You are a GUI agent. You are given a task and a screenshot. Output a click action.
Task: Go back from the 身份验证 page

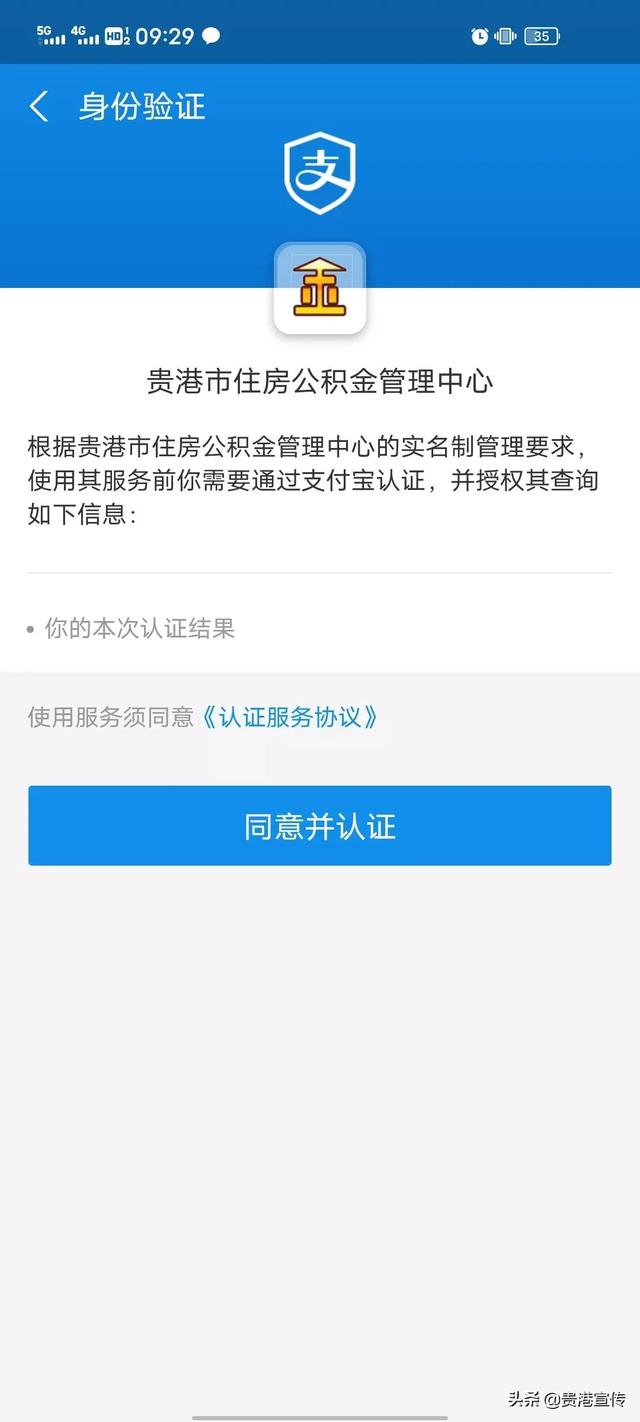tap(39, 106)
